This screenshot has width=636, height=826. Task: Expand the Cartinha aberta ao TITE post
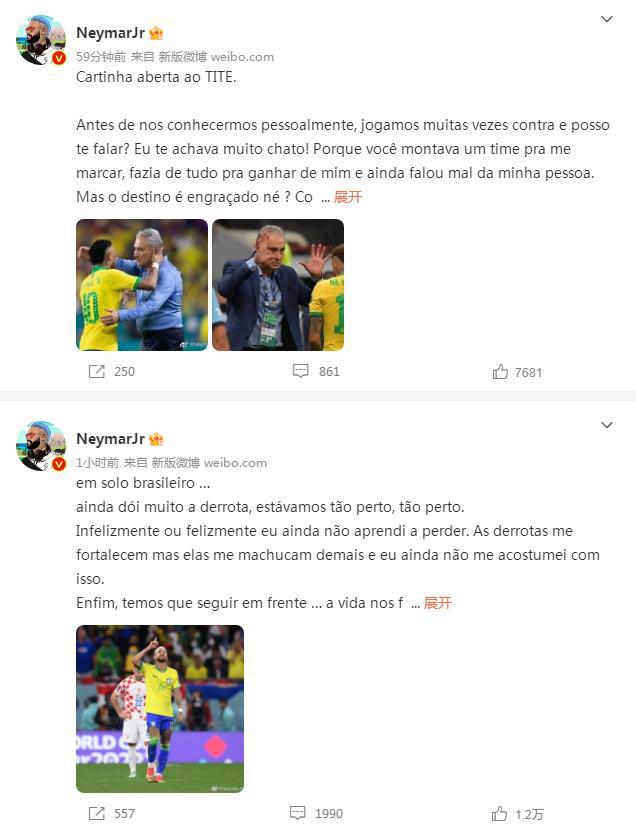348,197
